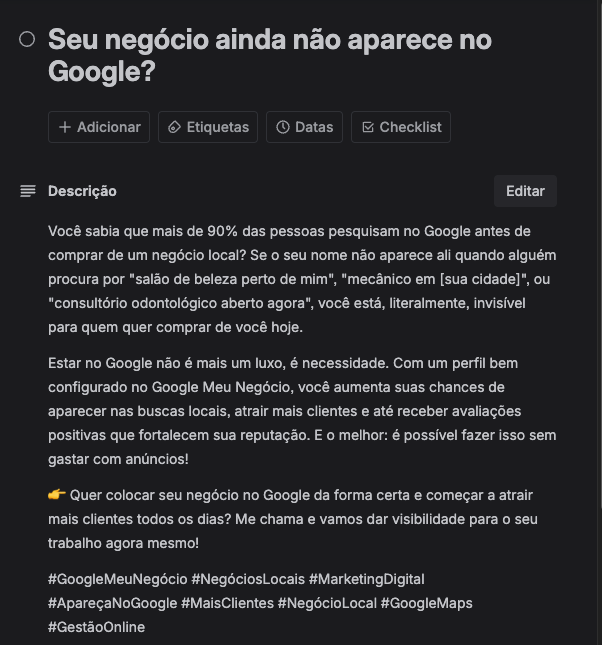
Task: Set dates with the Datas button
Action: pos(304,127)
